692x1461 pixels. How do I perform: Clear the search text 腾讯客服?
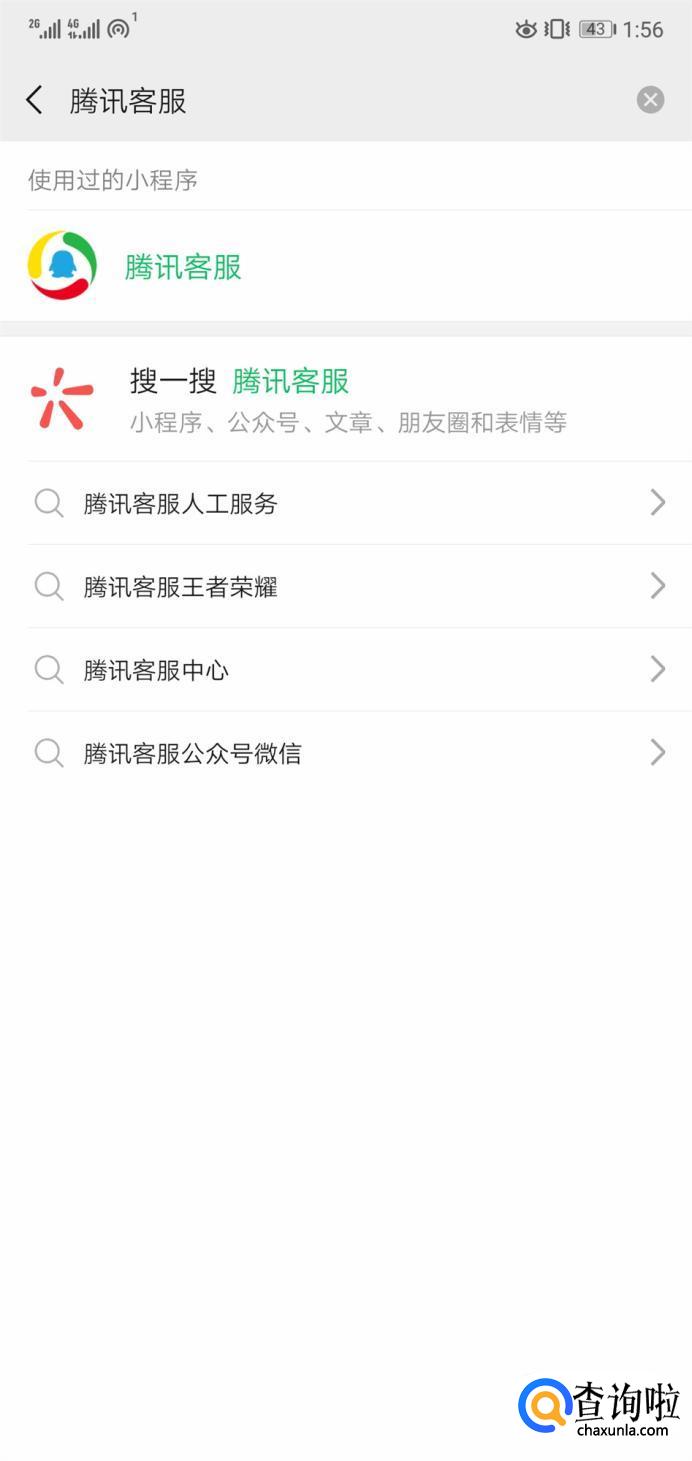click(650, 100)
